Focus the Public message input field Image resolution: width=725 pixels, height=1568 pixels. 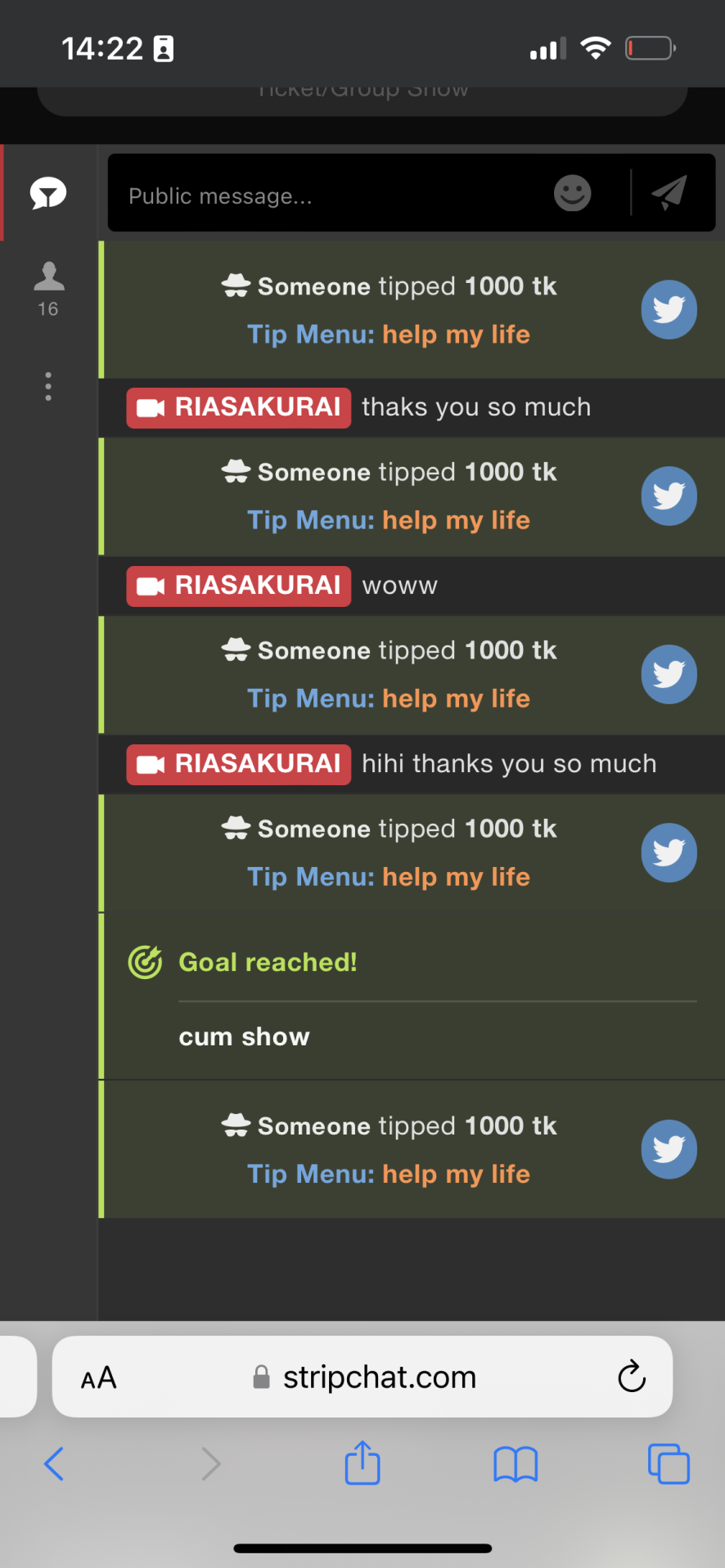(x=327, y=195)
